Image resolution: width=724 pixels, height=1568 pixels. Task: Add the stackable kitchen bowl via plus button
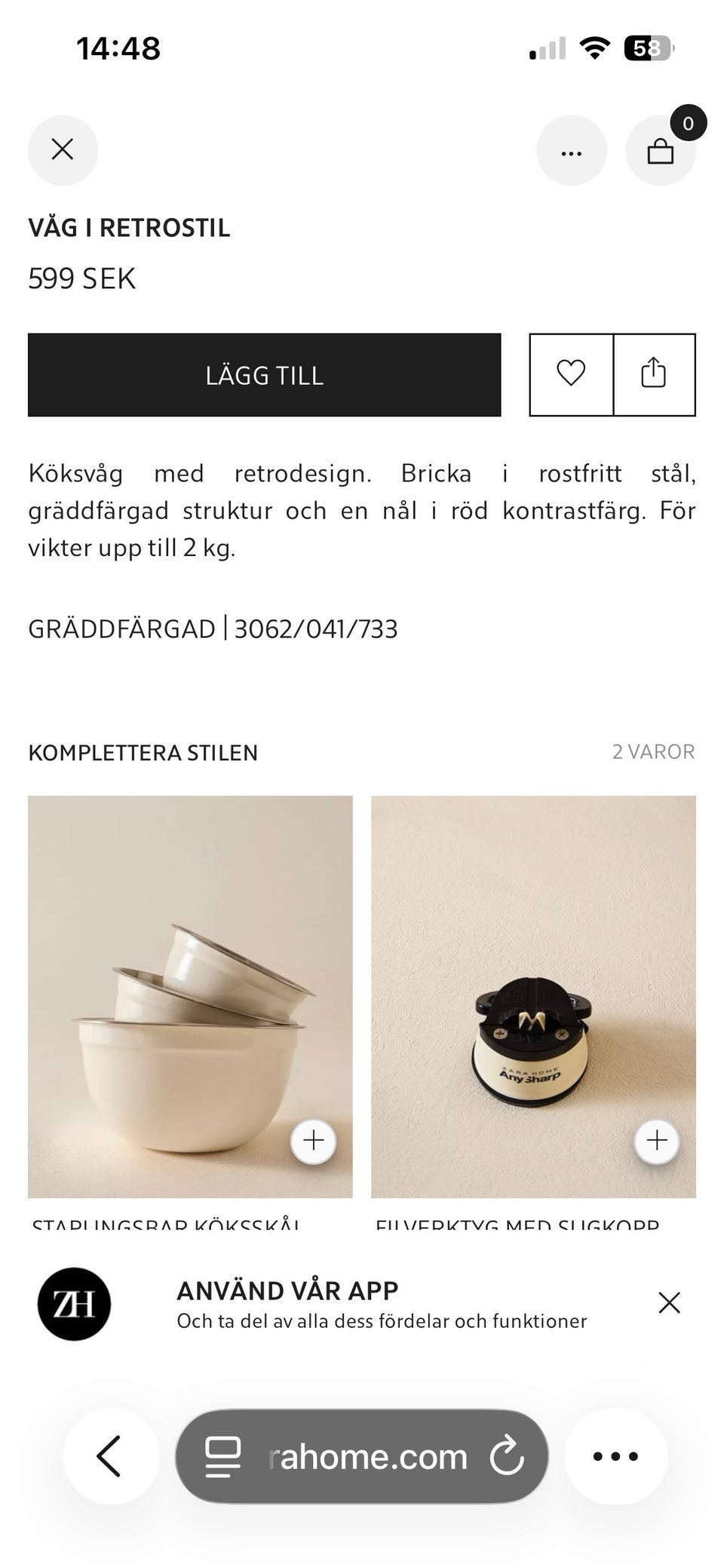coord(312,1141)
